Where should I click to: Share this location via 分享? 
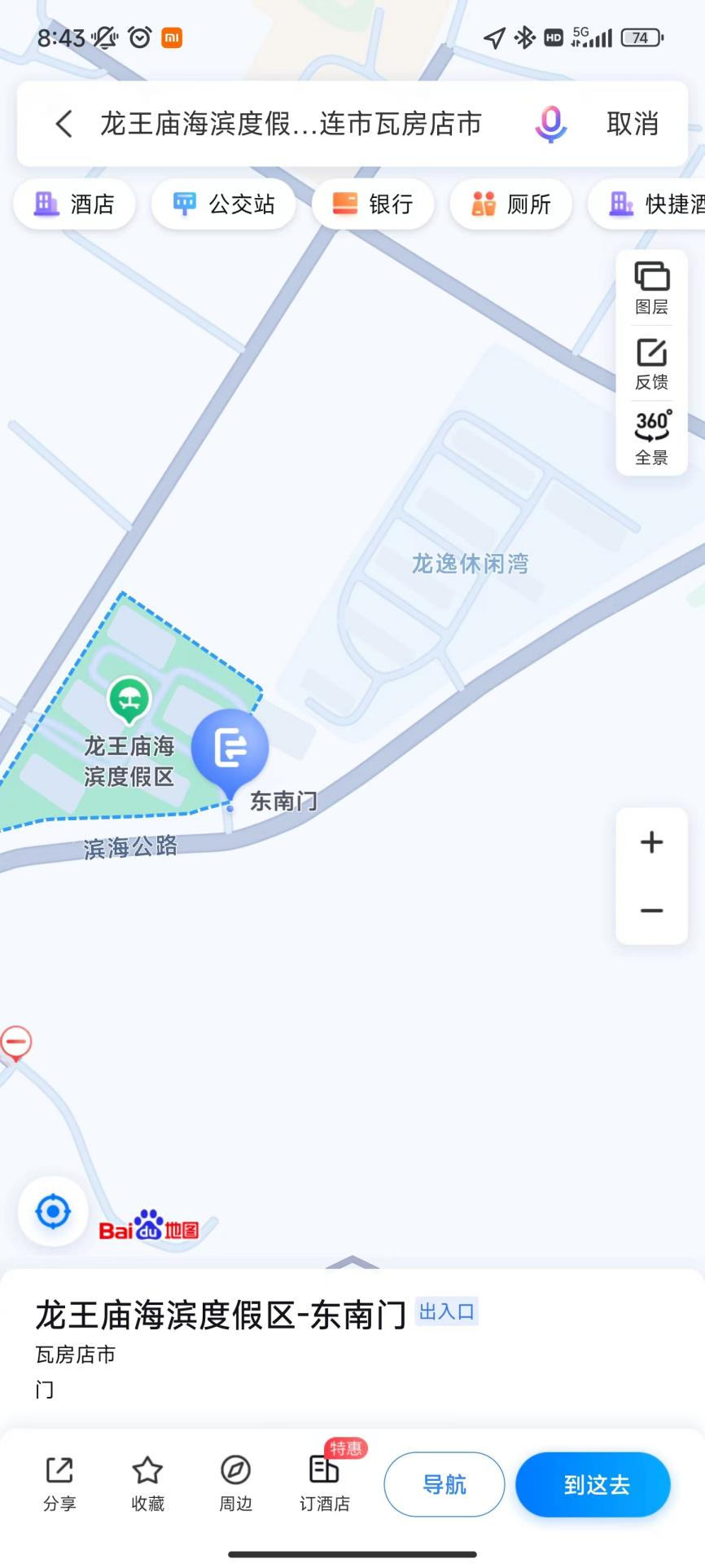(59, 1483)
